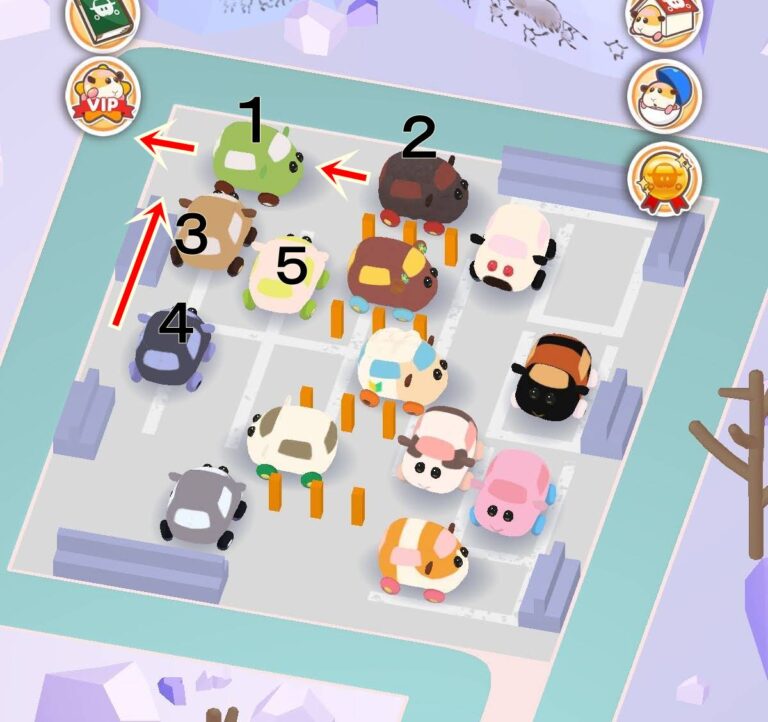Open the green book icon

tap(101, 19)
